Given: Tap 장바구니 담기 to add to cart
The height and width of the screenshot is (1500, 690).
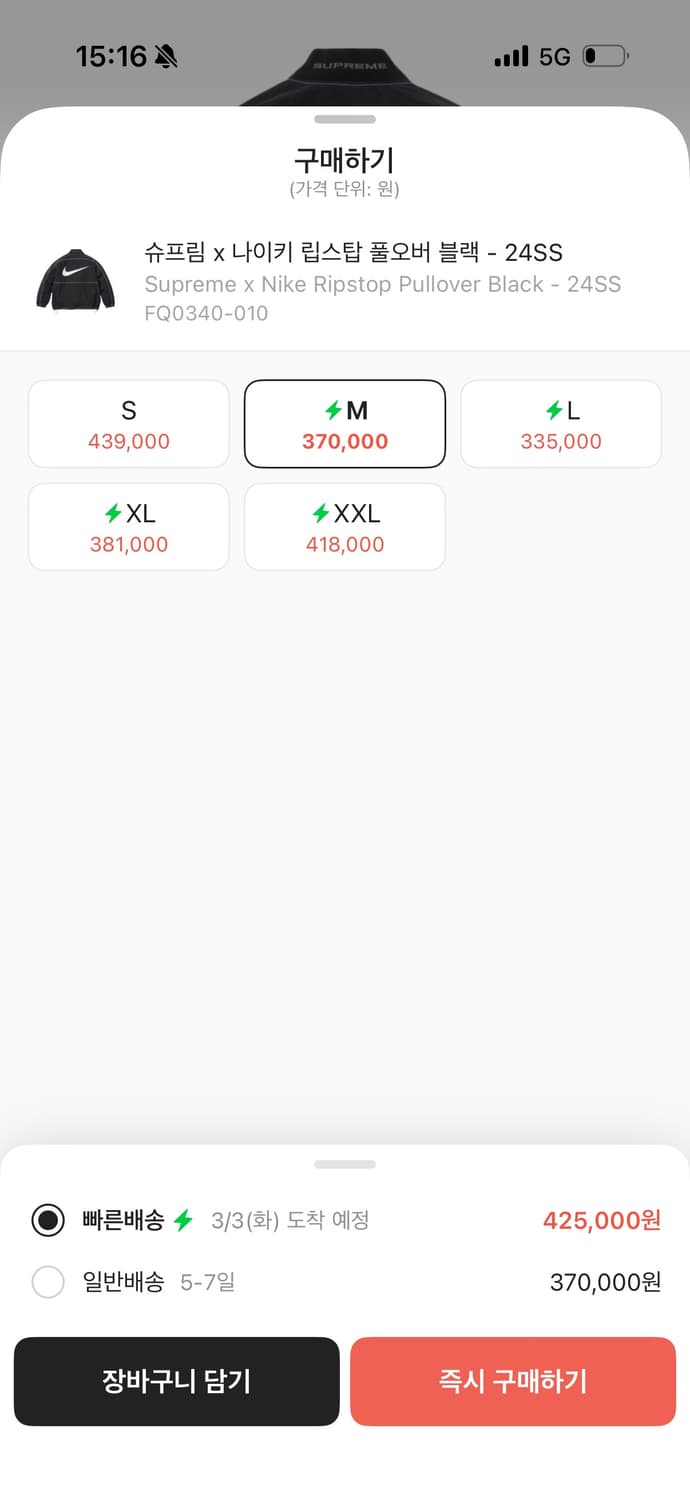Looking at the screenshot, I should (176, 1381).
